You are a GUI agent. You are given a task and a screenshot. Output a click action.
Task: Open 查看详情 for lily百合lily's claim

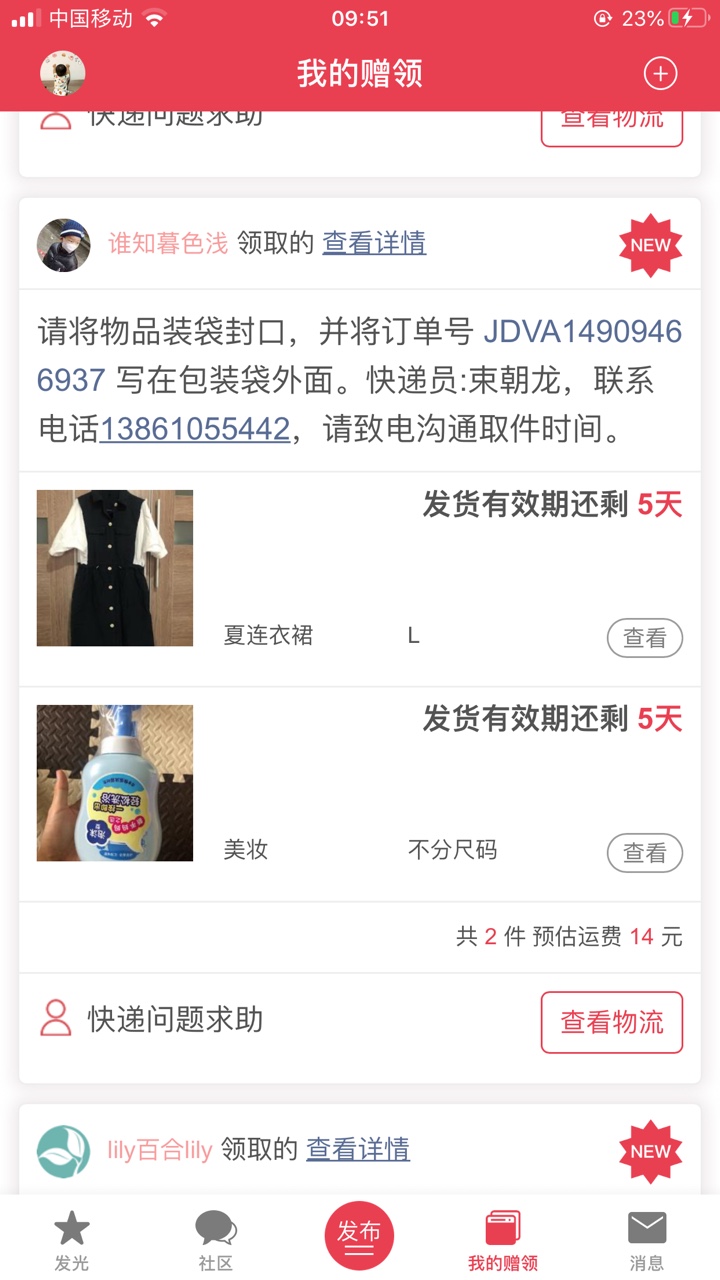(358, 1150)
